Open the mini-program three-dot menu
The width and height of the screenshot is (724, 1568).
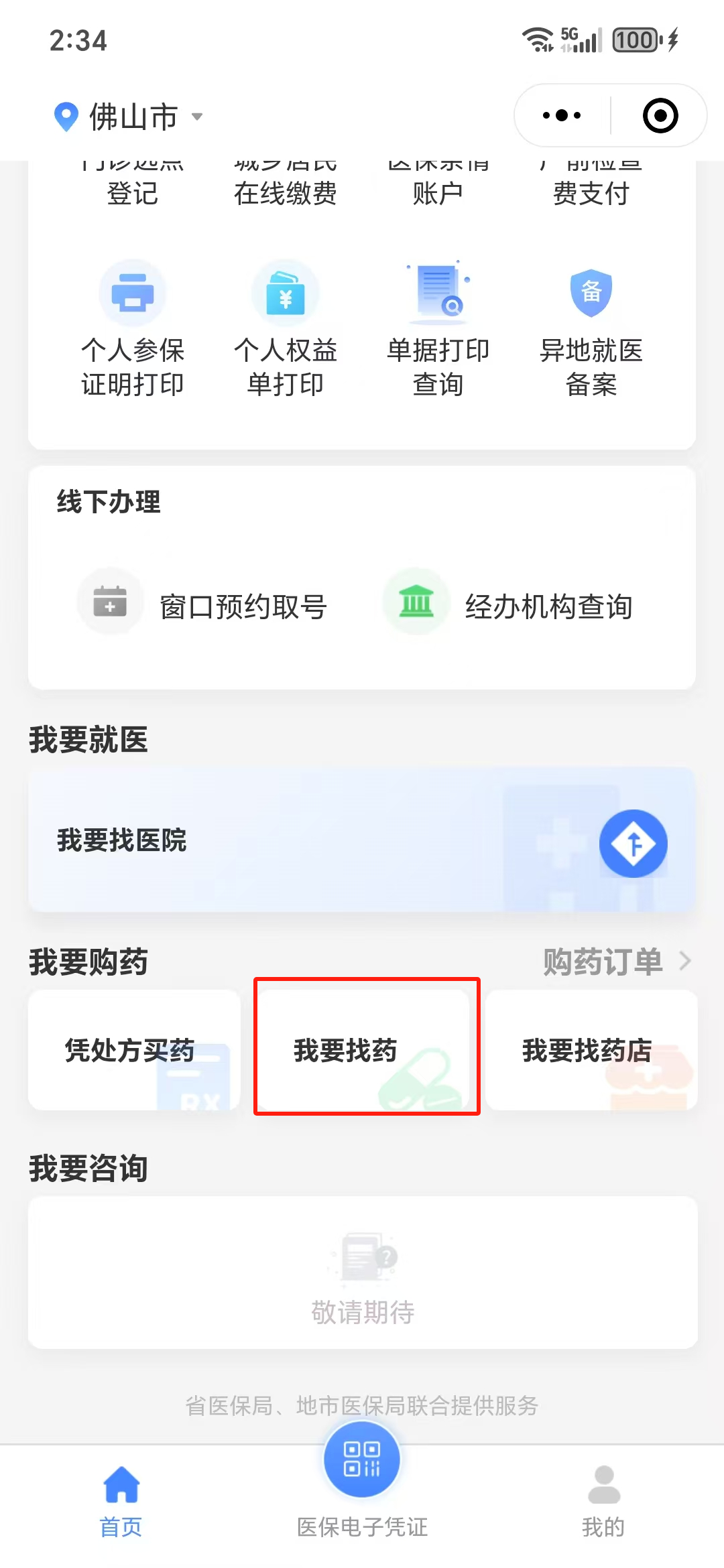[562, 115]
